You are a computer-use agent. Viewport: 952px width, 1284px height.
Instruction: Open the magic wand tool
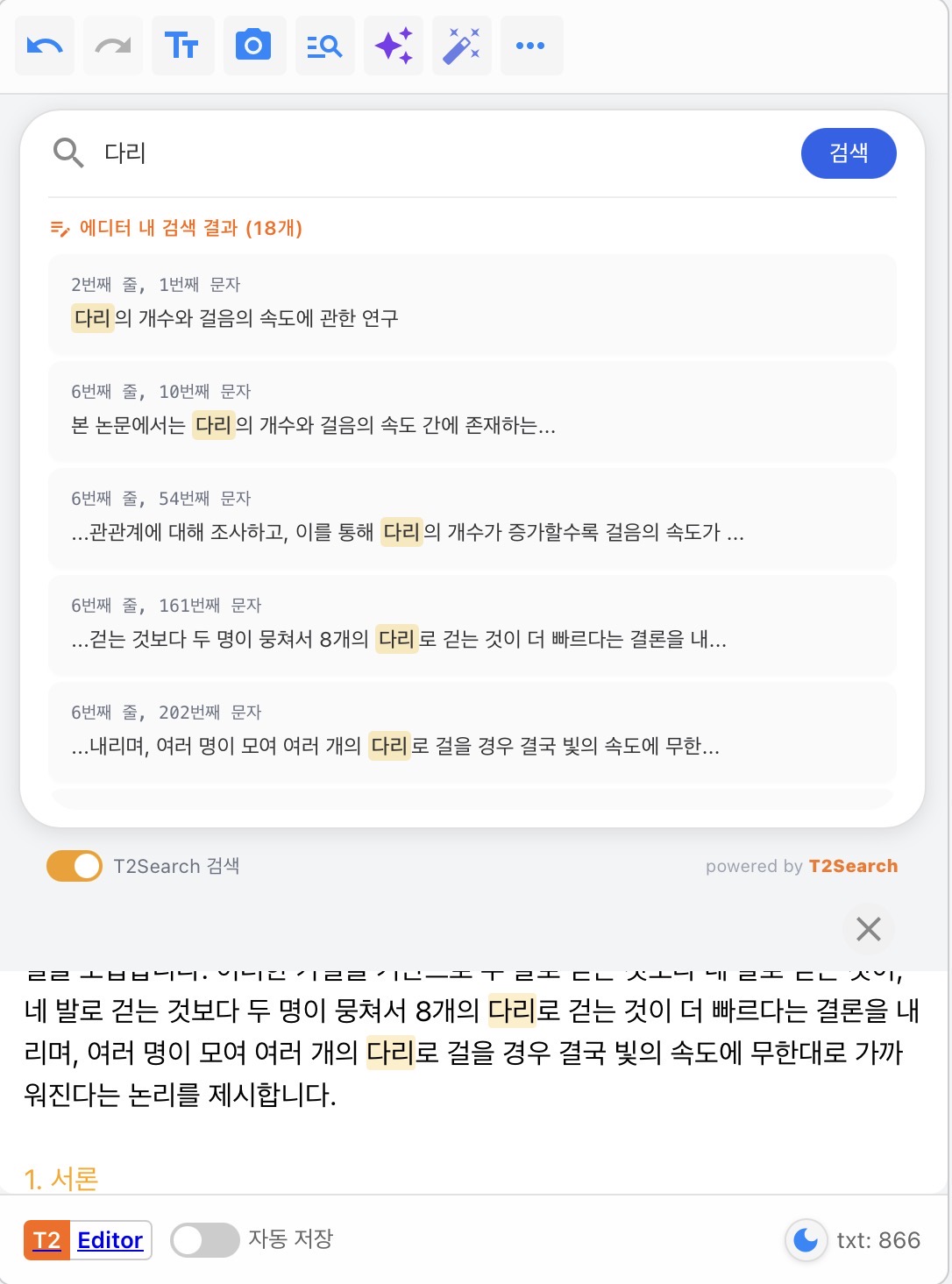click(461, 46)
